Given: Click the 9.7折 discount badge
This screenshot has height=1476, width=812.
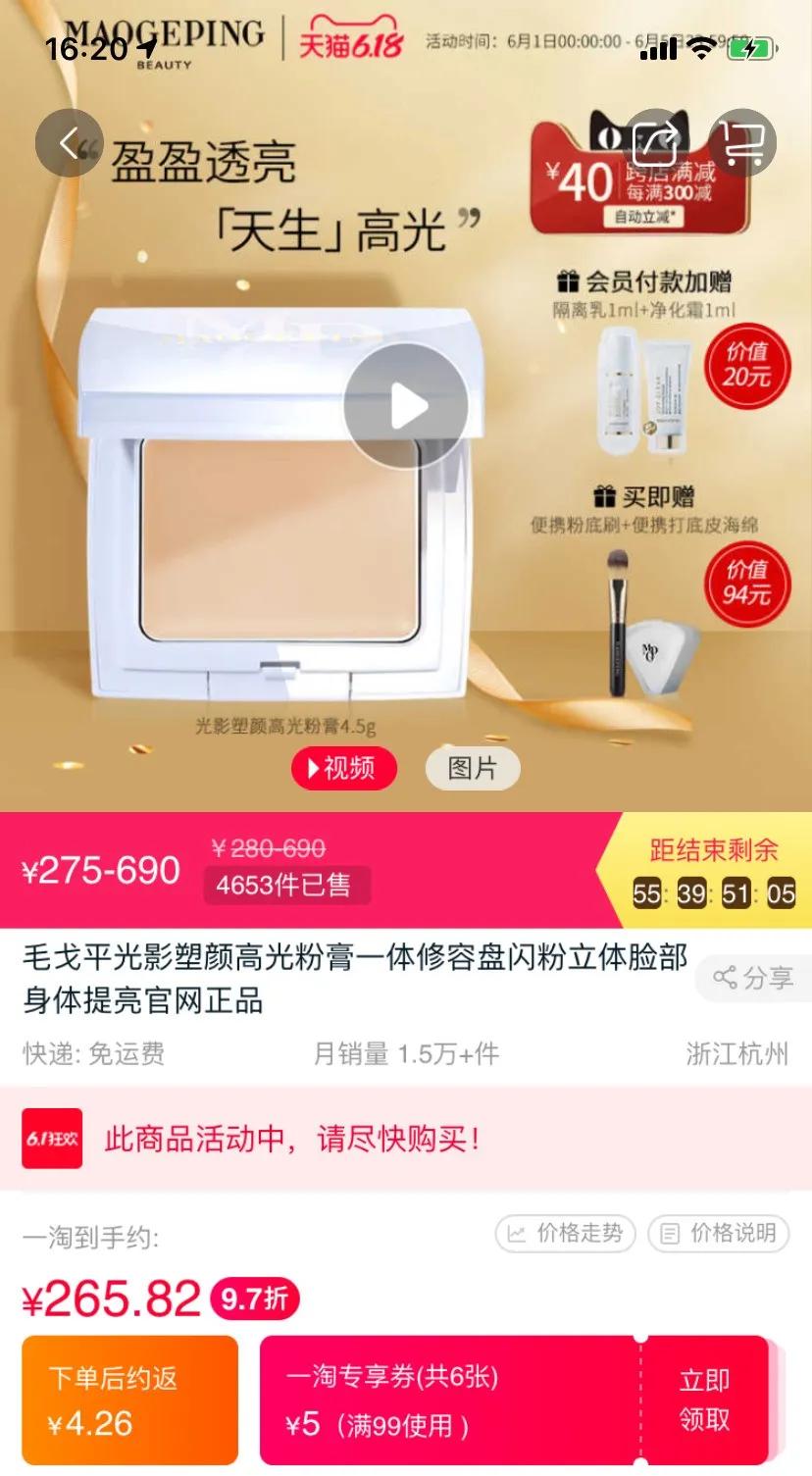Looking at the screenshot, I should pyautogui.click(x=254, y=1297).
